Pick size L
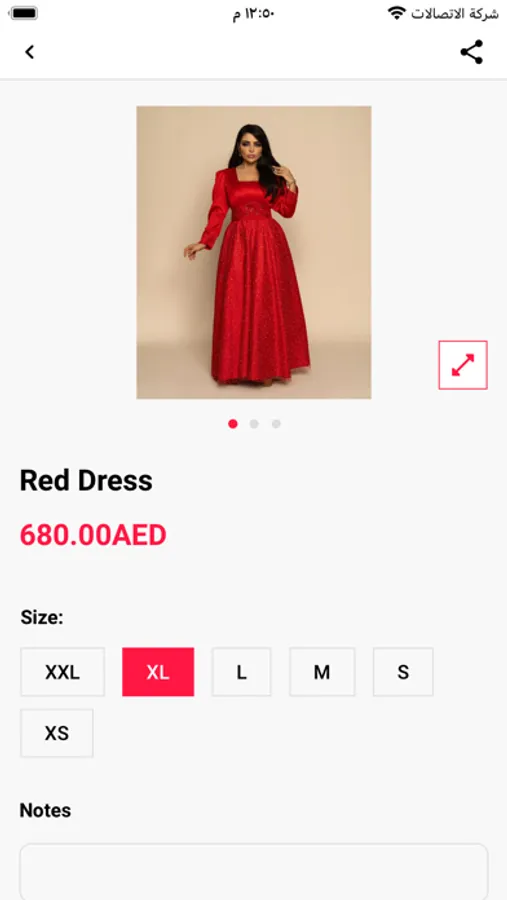The height and width of the screenshot is (900, 507). [x=241, y=672]
